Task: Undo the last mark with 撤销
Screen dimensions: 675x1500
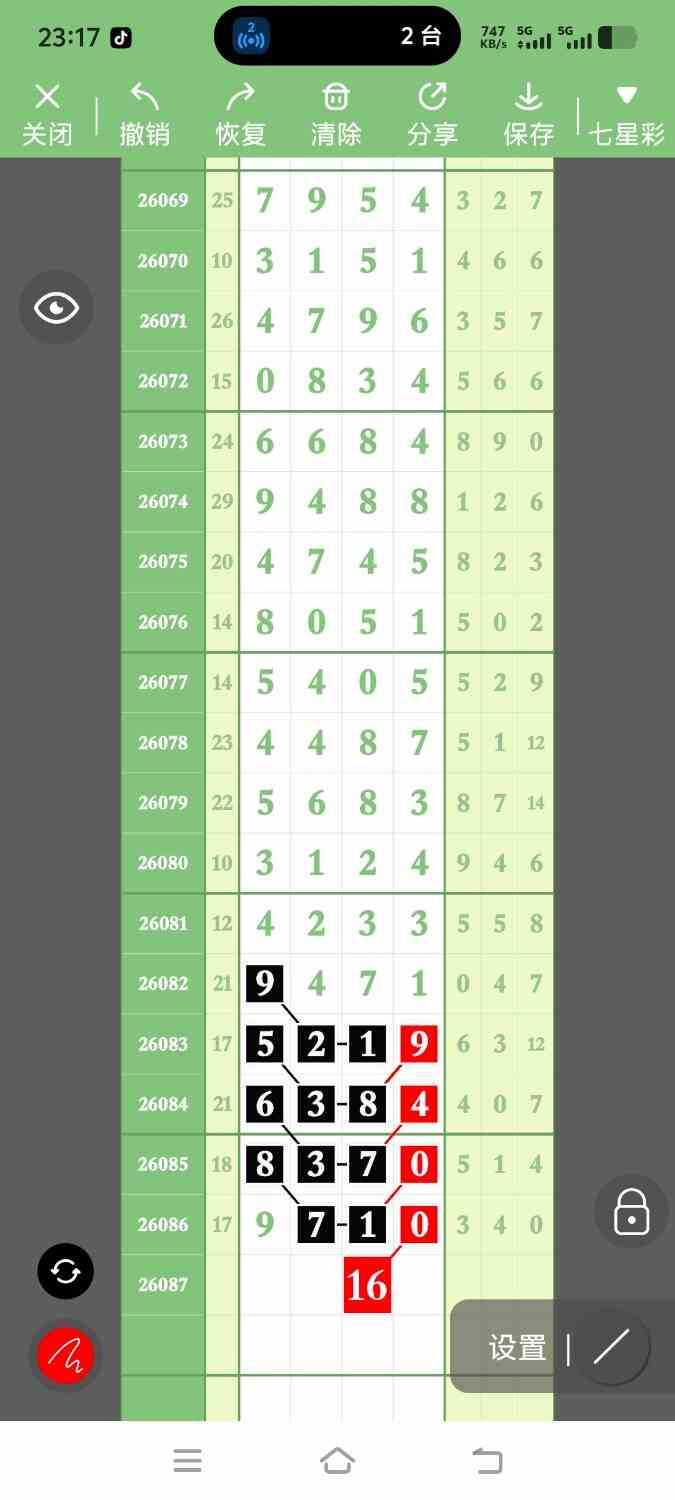Action: tap(145, 115)
